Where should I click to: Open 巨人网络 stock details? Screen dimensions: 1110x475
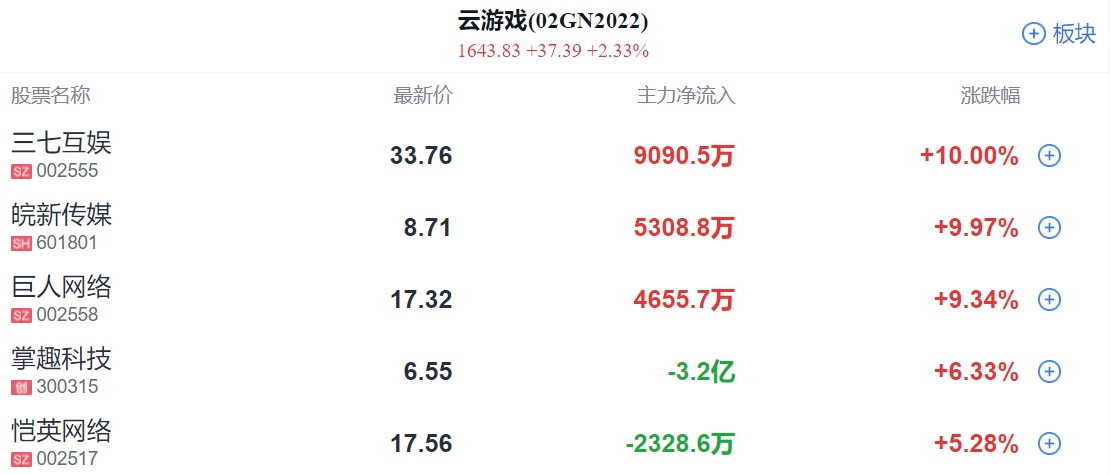62,287
